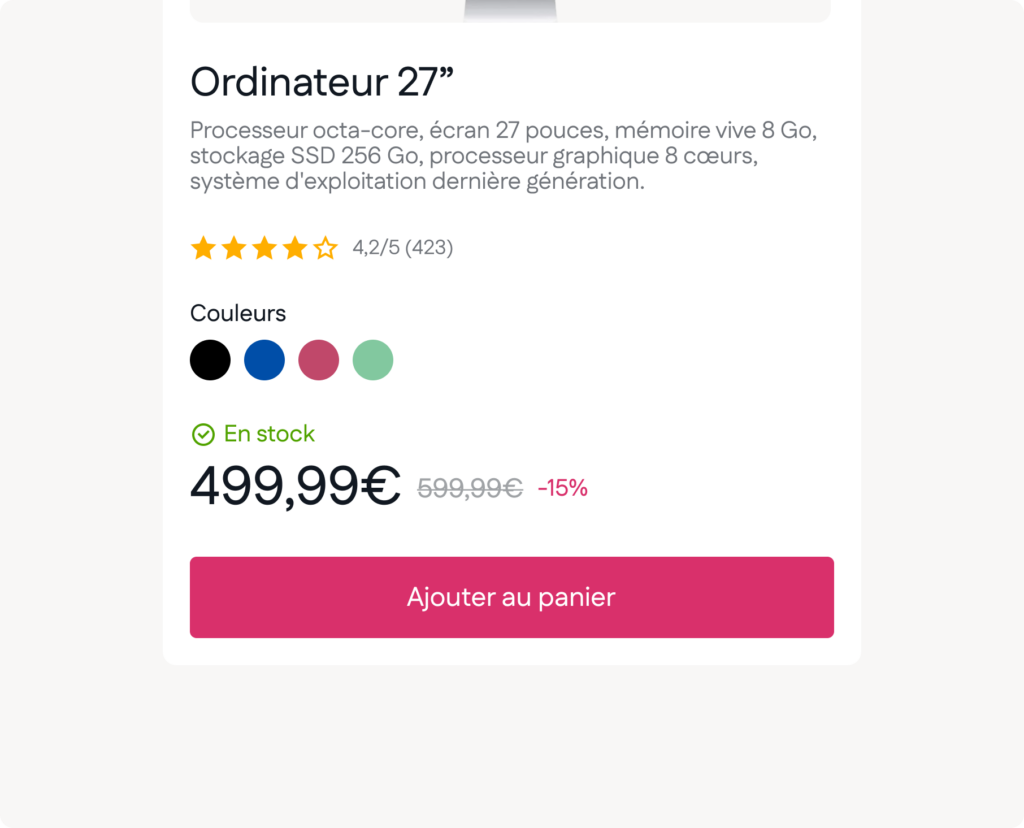Choose the blue color option
1024x828 pixels.
coord(264,360)
